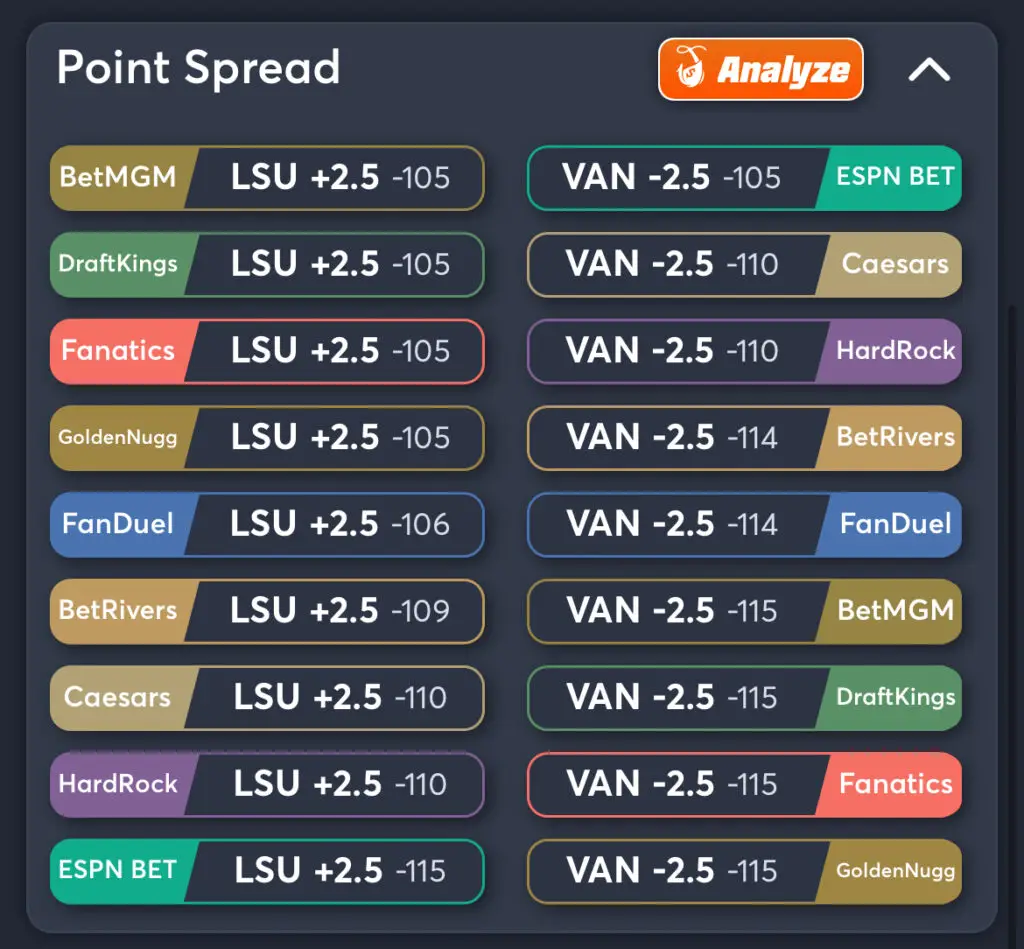Choose HardRock VAN -2.5 -110 line

tap(744, 351)
